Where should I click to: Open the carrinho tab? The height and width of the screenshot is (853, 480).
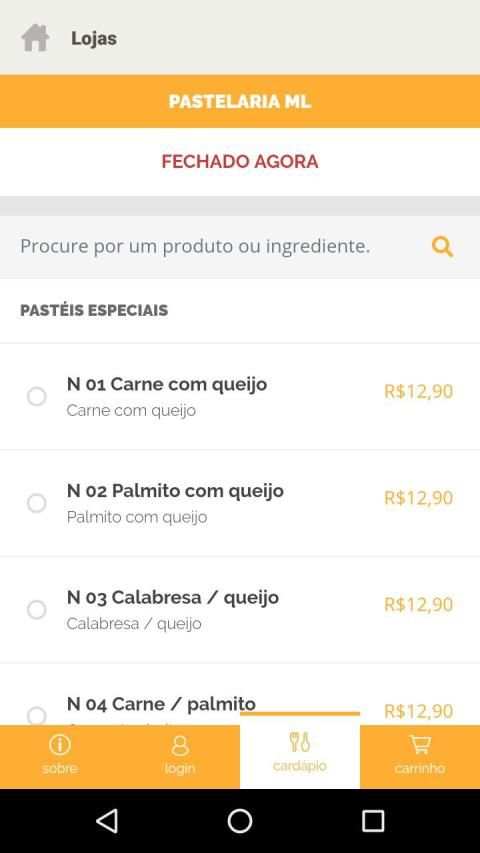pos(420,756)
